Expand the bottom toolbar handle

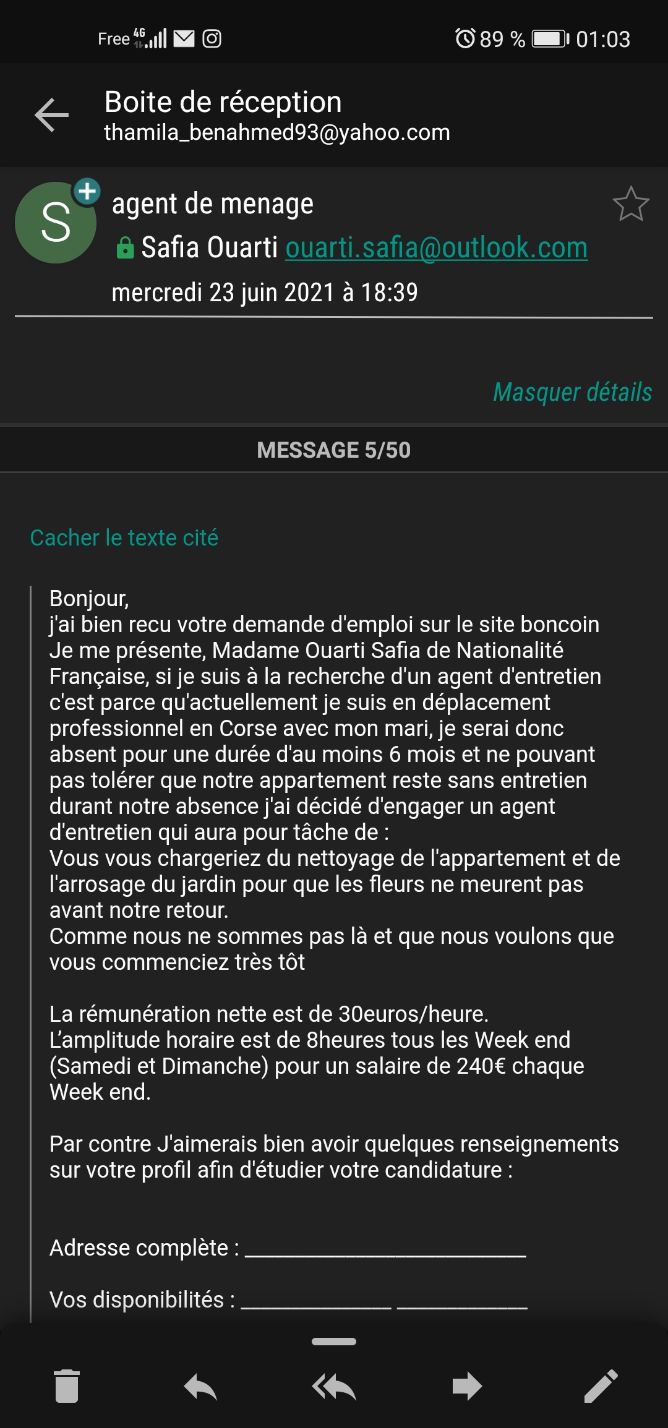tap(334, 1341)
